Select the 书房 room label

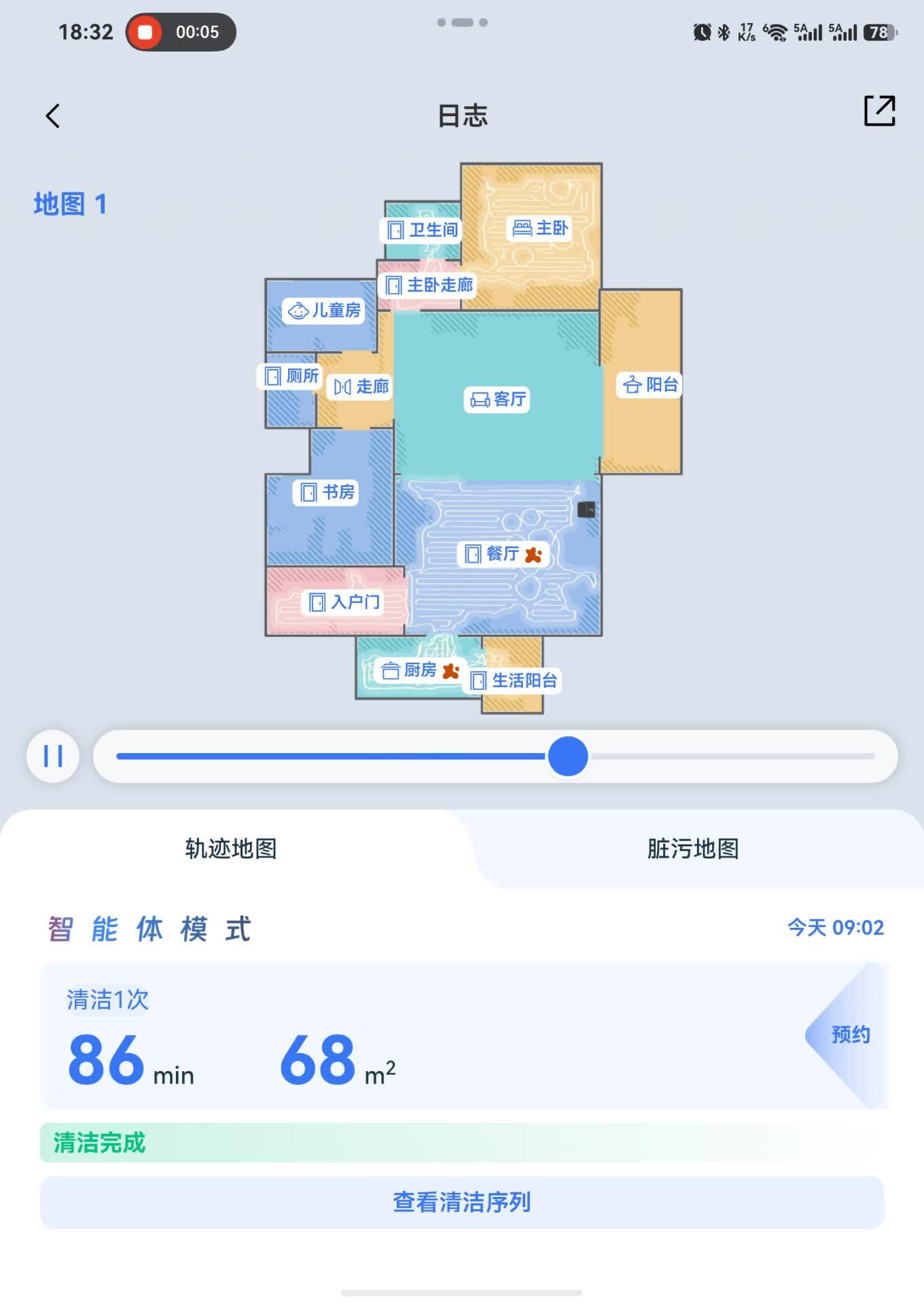click(x=327, y=491)
